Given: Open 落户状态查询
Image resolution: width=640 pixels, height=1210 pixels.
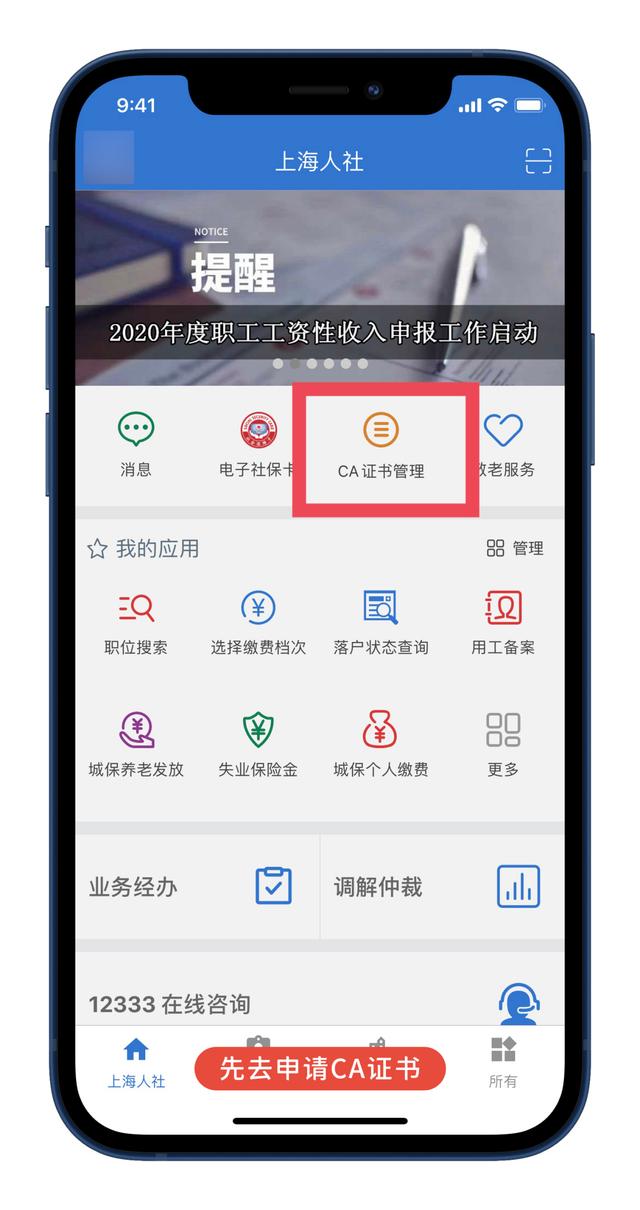Looking at the screenshot, I should (380, 622).
